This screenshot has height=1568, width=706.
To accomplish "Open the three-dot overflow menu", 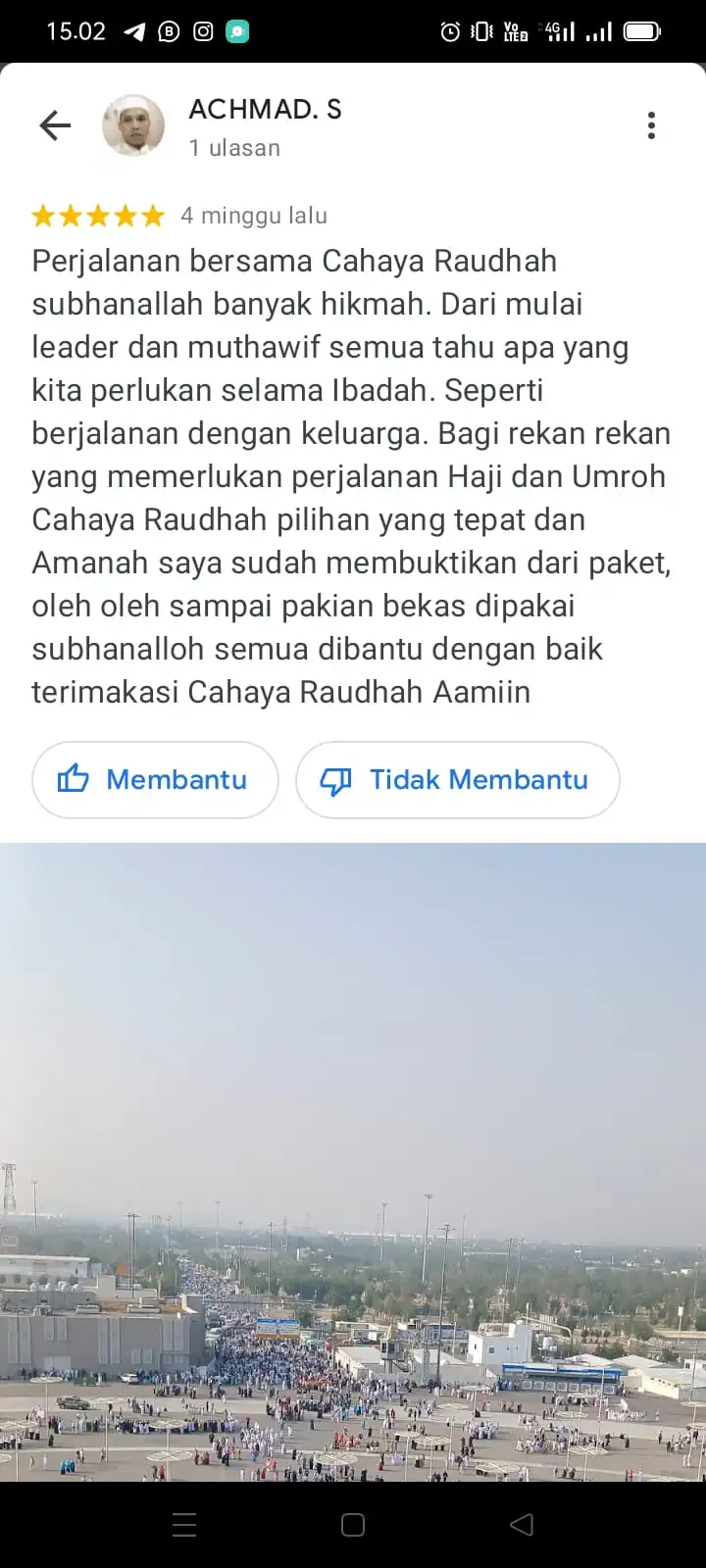I will [651, 124].
